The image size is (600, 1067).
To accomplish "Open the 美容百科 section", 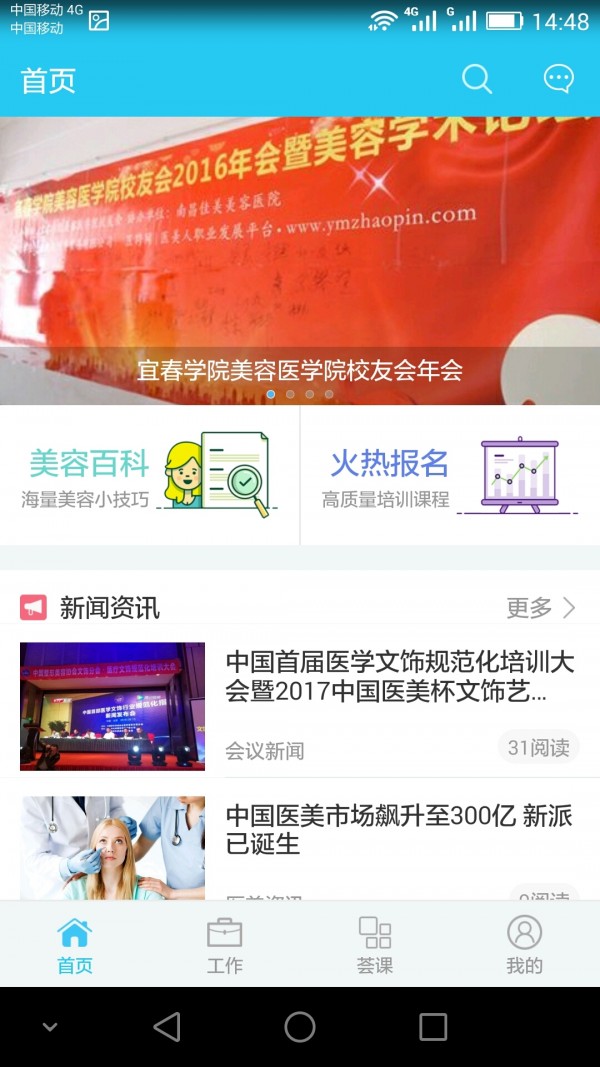I will pos(150,476).
